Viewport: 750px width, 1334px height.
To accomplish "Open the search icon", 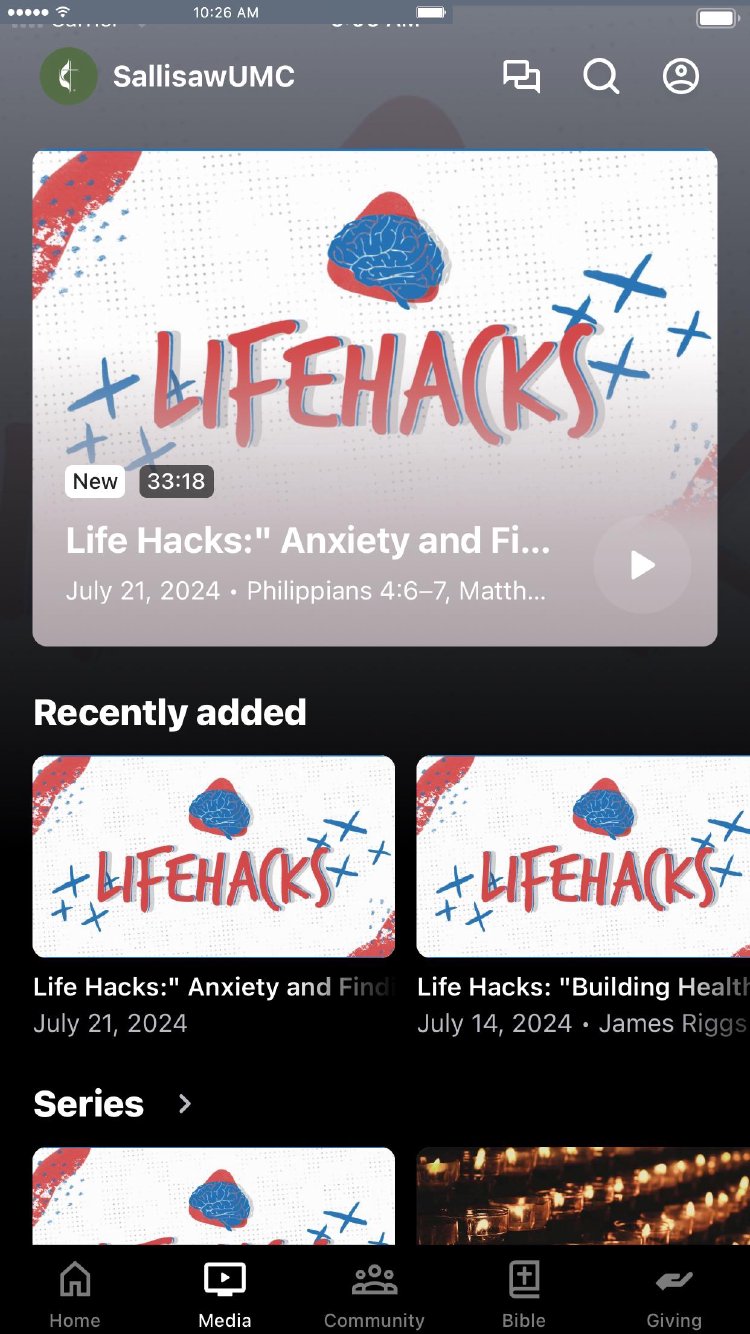I will coord(601,77).
